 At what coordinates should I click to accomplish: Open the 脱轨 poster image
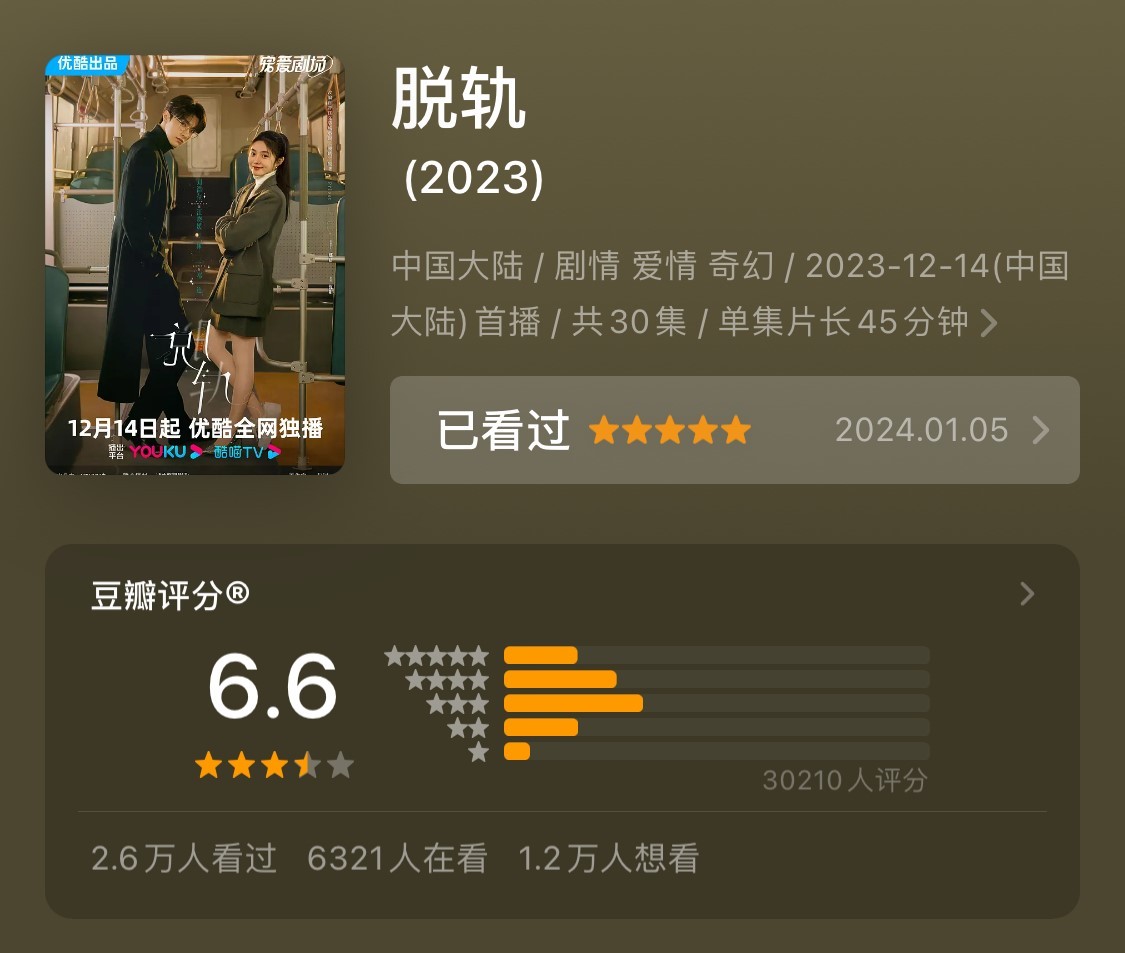pos(195,264)
